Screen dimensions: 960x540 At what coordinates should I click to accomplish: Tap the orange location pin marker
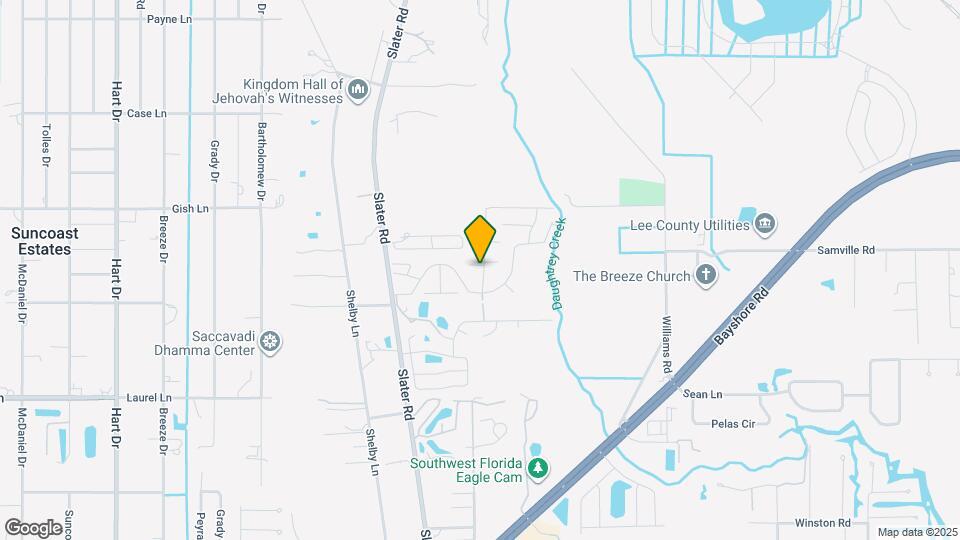click(x=481, y=239)
